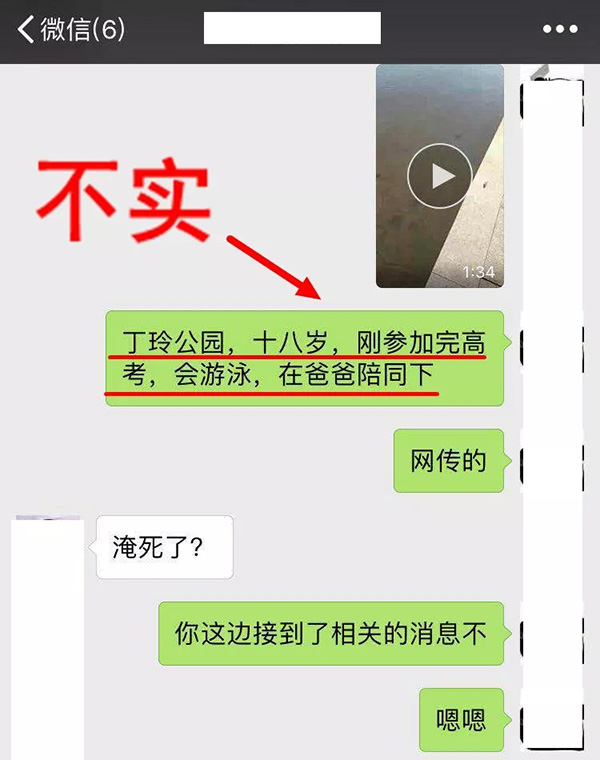Viewport: 600px width, 760px height.
Task: Go back to the WeChat chat list
Action: 68,30
